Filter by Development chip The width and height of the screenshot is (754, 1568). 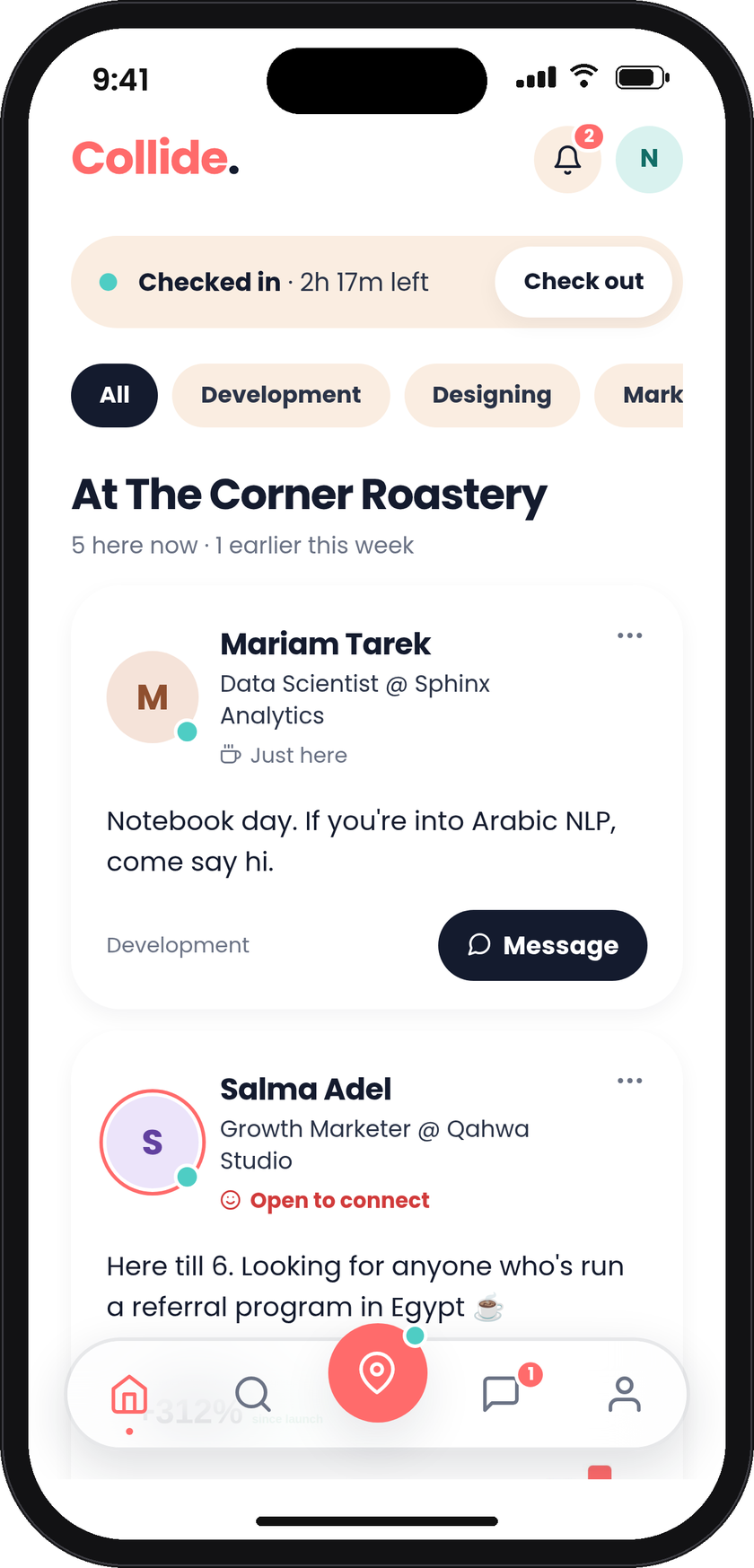pos(281,395)
